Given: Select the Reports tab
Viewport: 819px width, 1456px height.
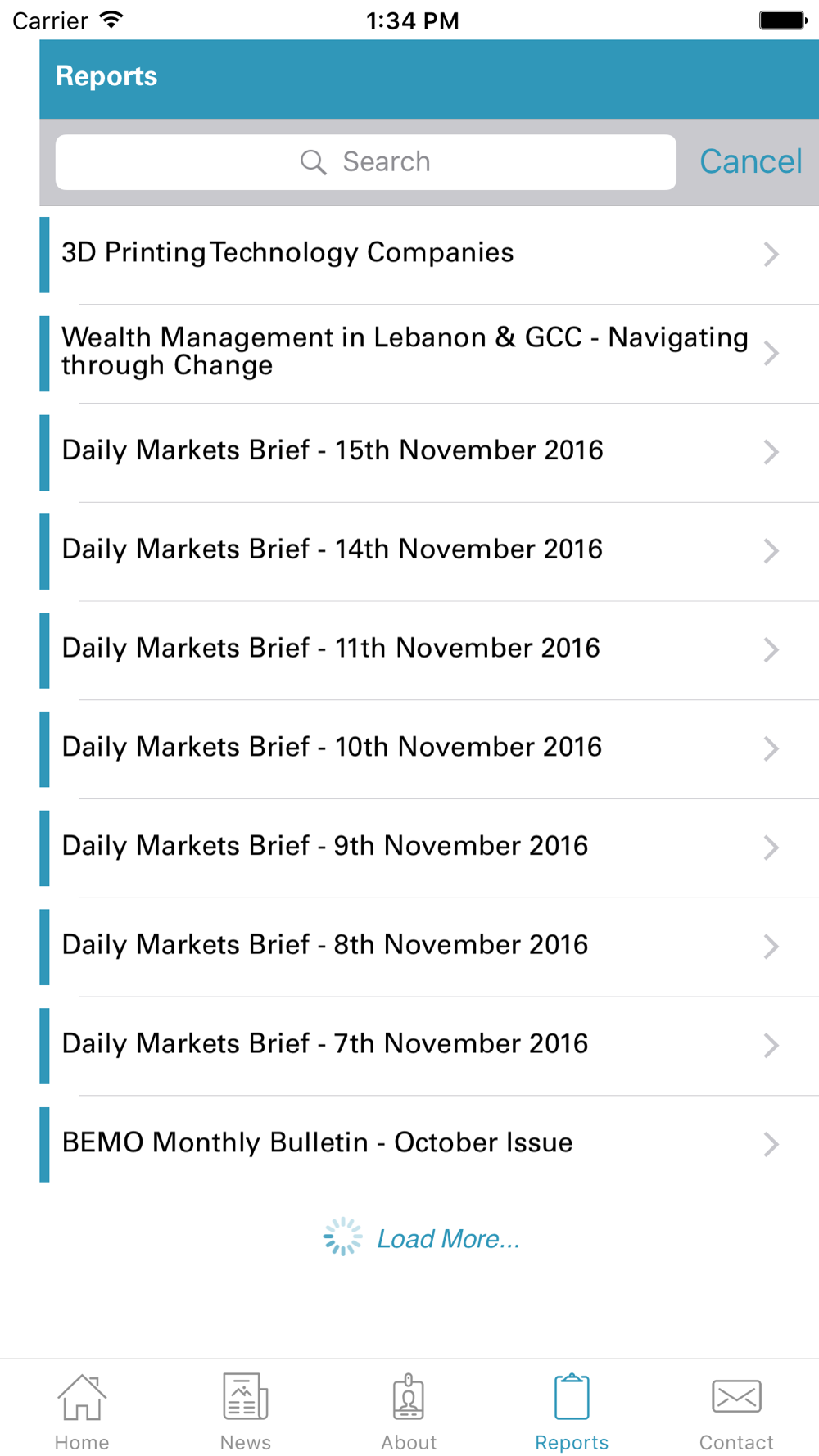Looking at the screenshot, I should click(x=572, y=1412).
